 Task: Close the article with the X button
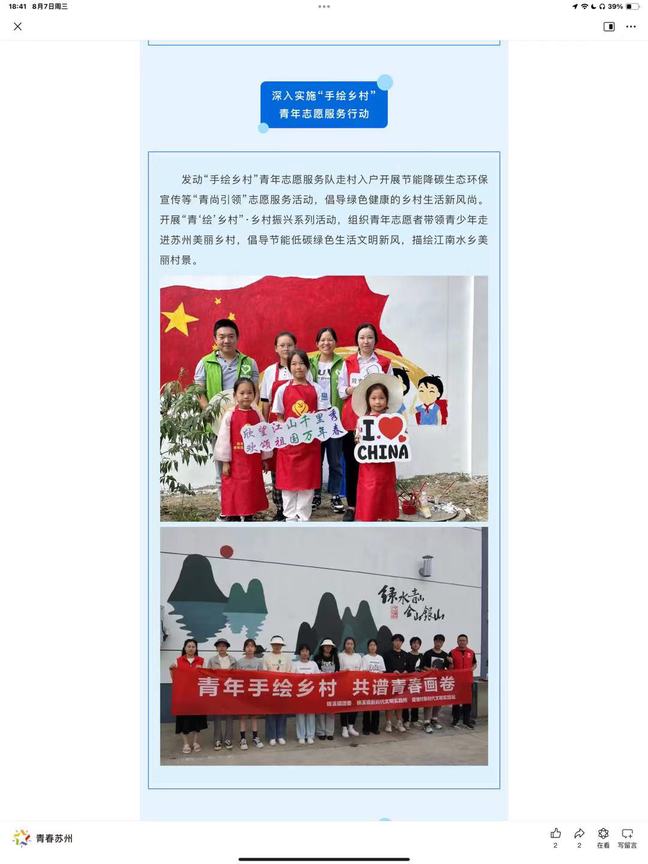pos(17,27)
